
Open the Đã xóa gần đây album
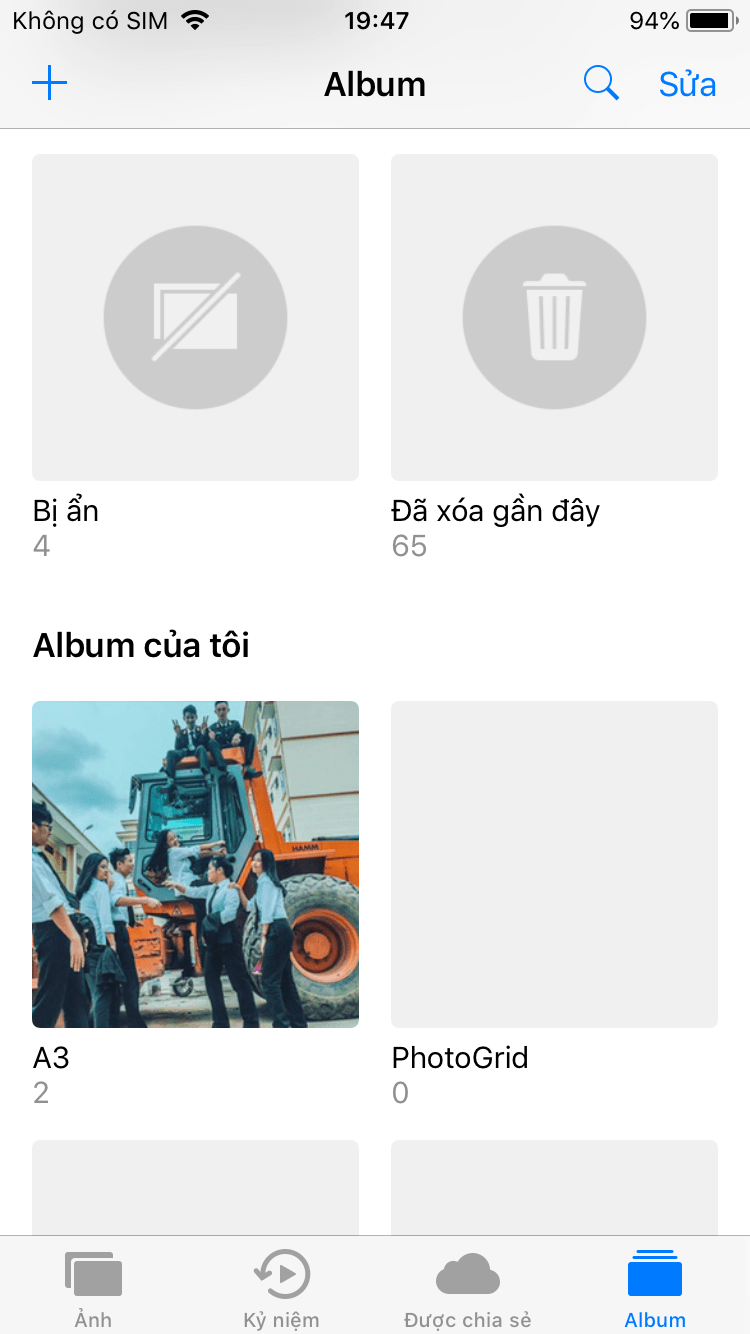point(554,318)
